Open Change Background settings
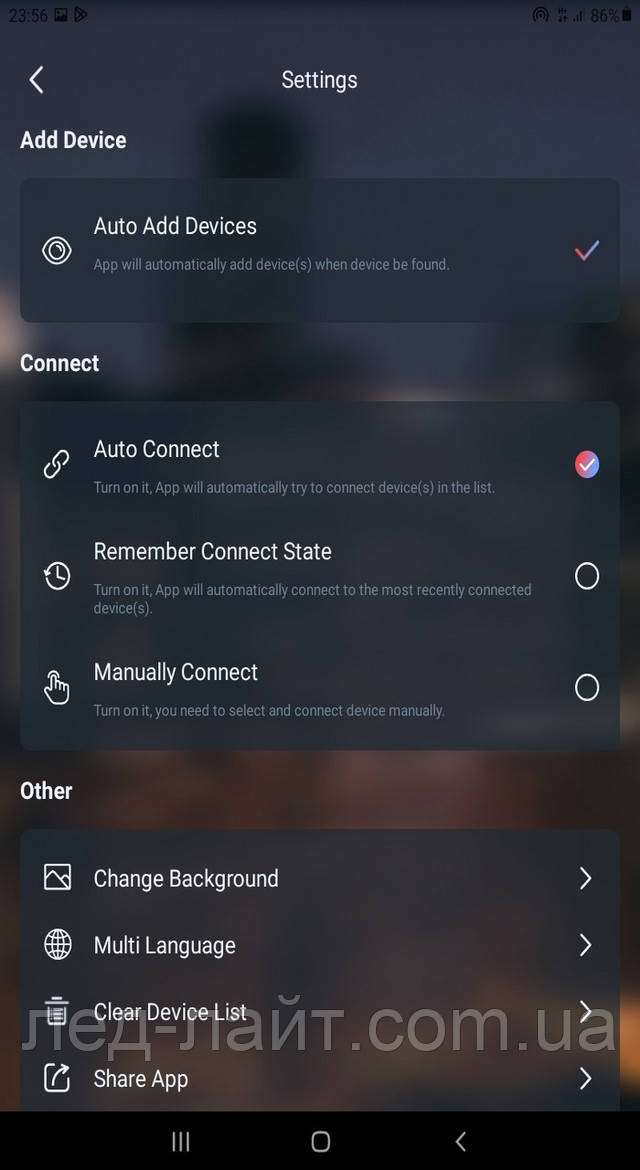 coord(320,879)
